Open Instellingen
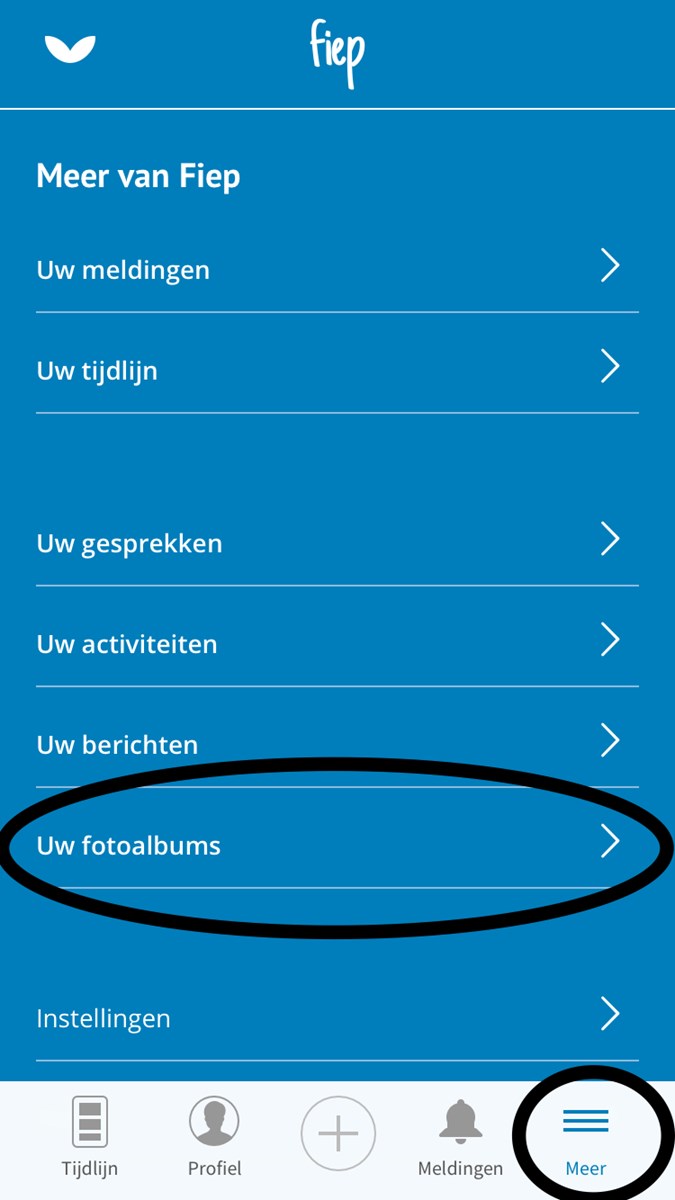Screen dimensions: 675x1200 coord(337,1016)
